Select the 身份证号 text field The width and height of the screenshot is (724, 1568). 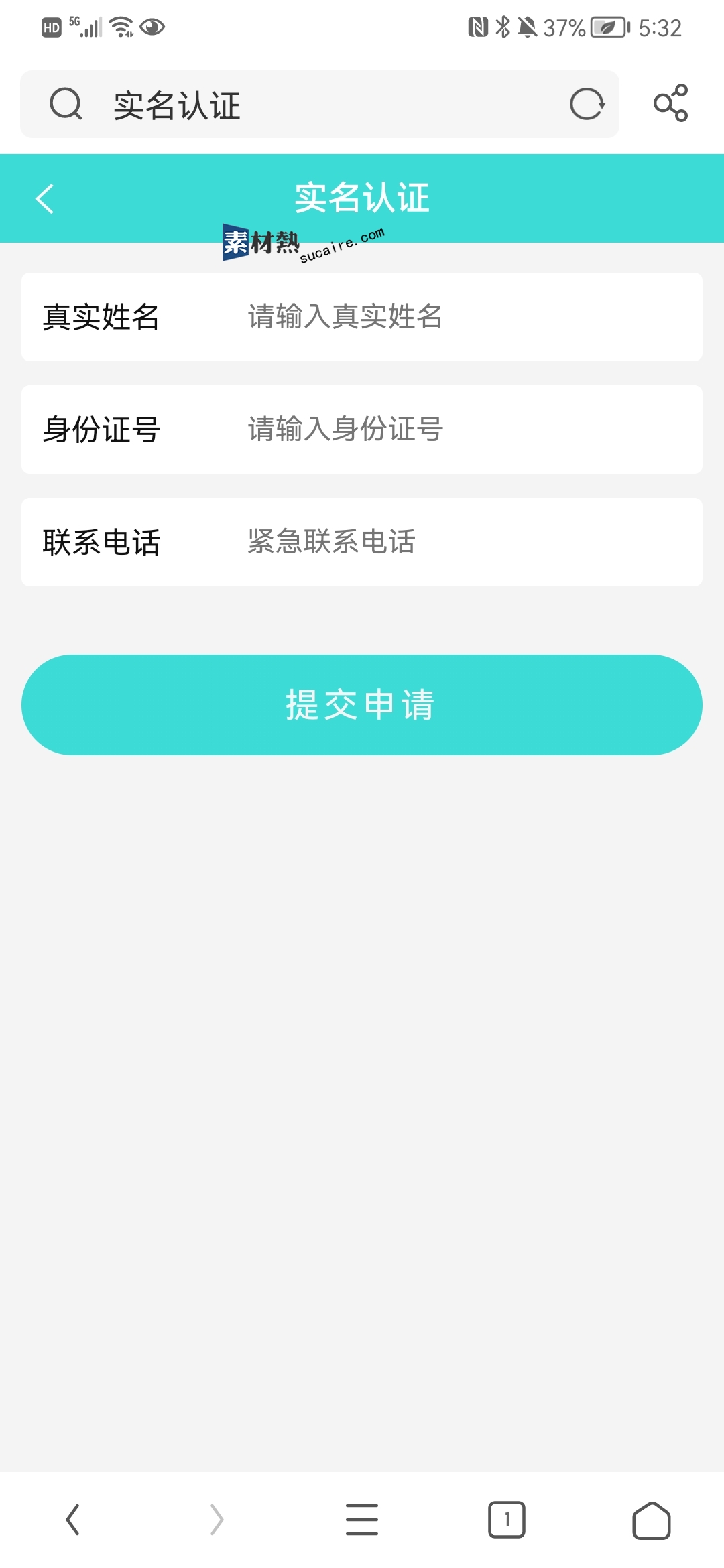(463, 430)
